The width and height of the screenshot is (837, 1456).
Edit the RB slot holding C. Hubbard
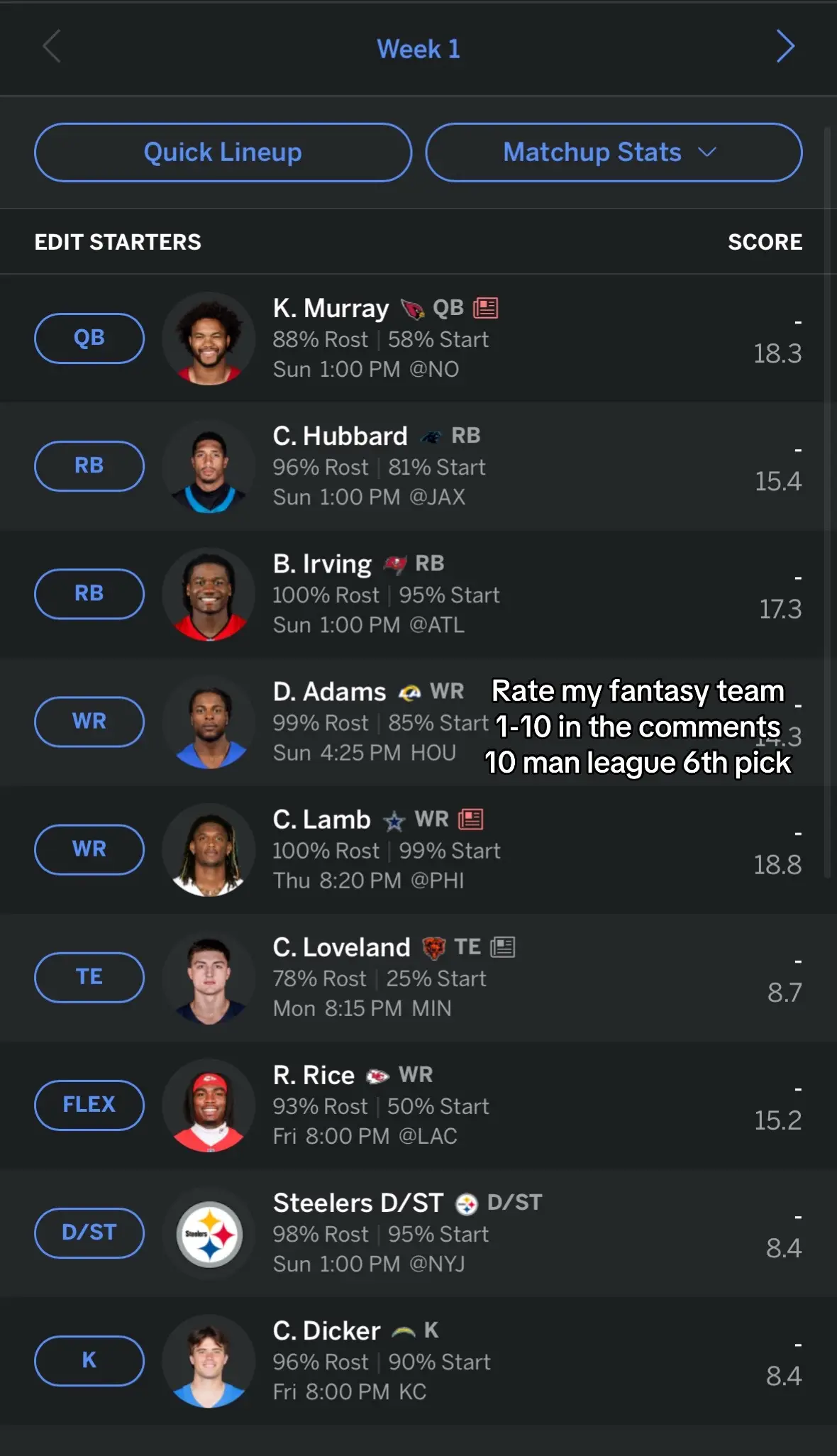pos(89,466)
